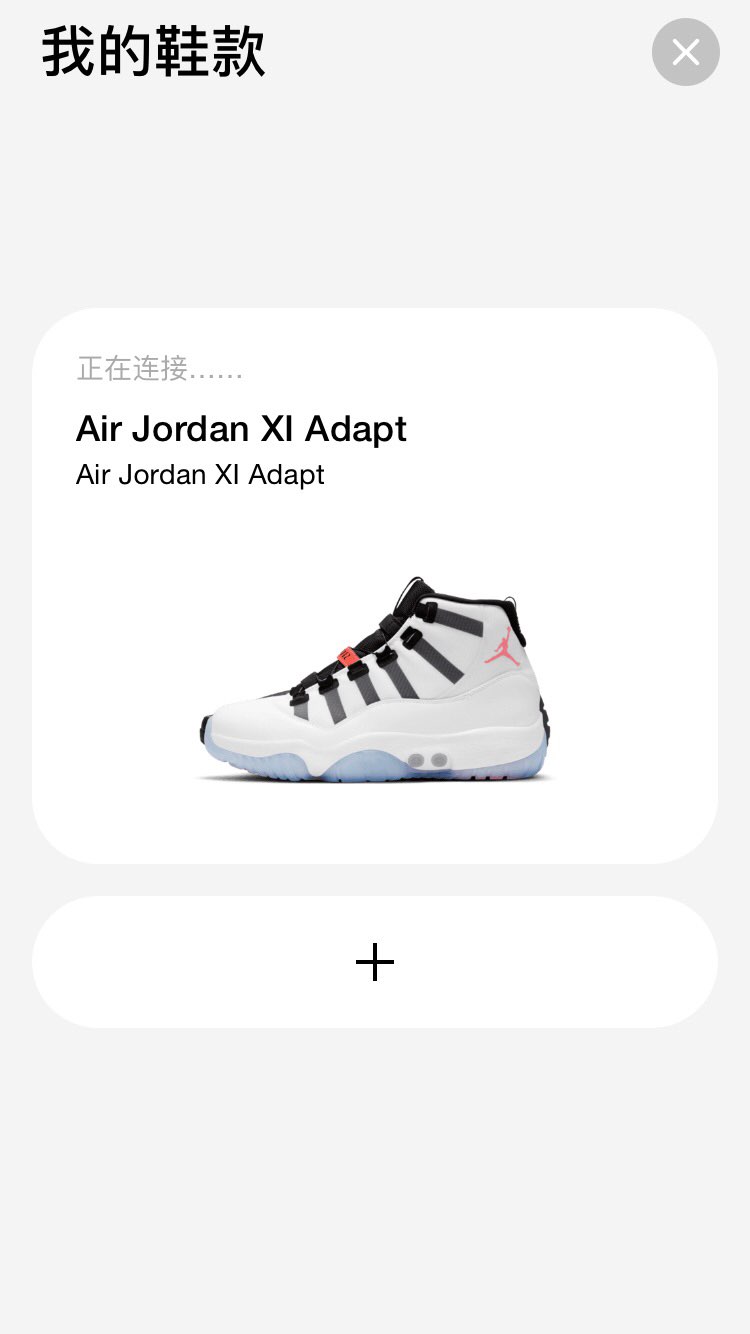Open the Air Jordan XI Adapt card
750x1334 pixels.
coord(375,585)
